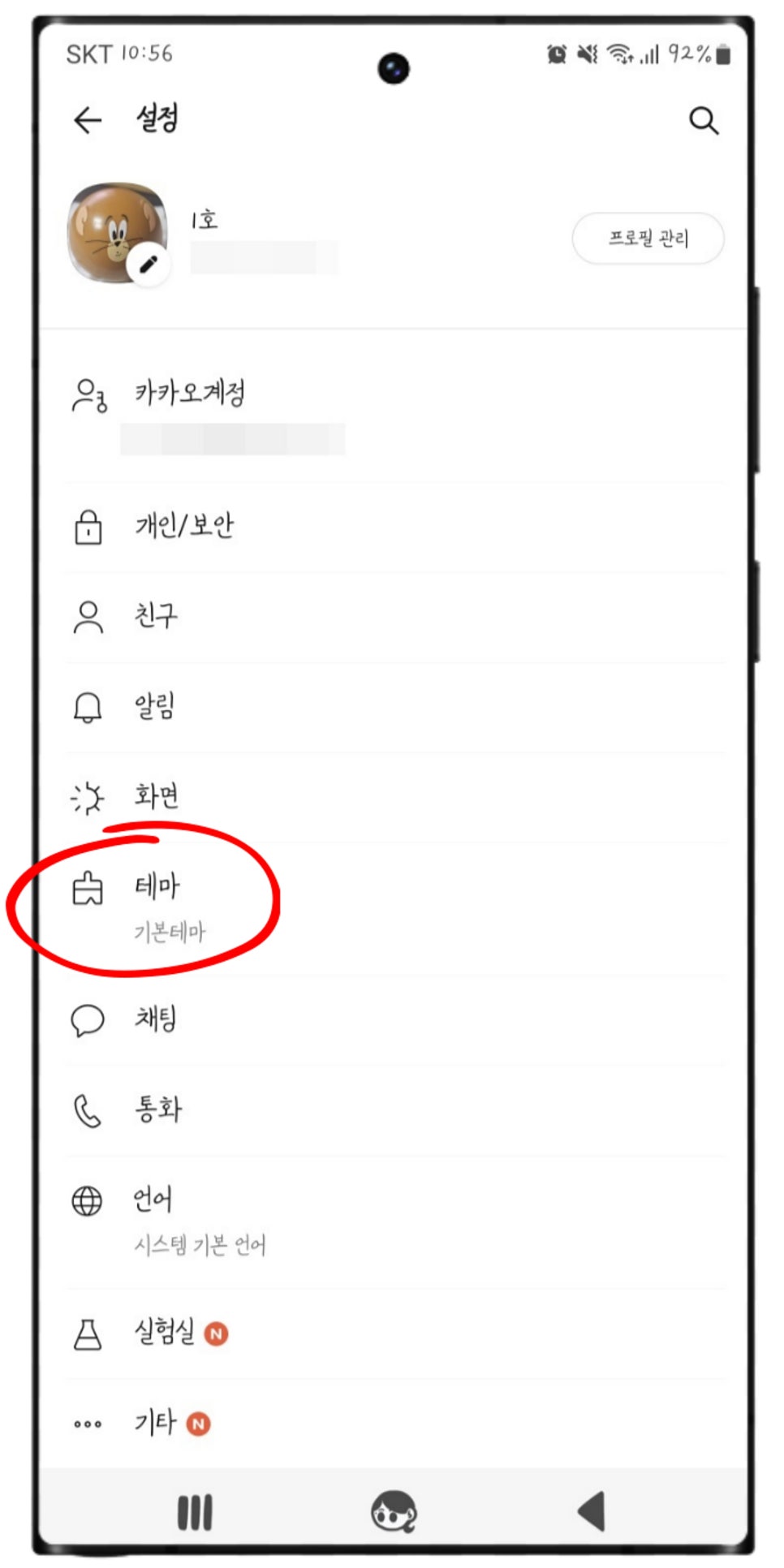Tap the 프로필 관리 button
This screenshot has width=784, height=1568.
[648, 238]
